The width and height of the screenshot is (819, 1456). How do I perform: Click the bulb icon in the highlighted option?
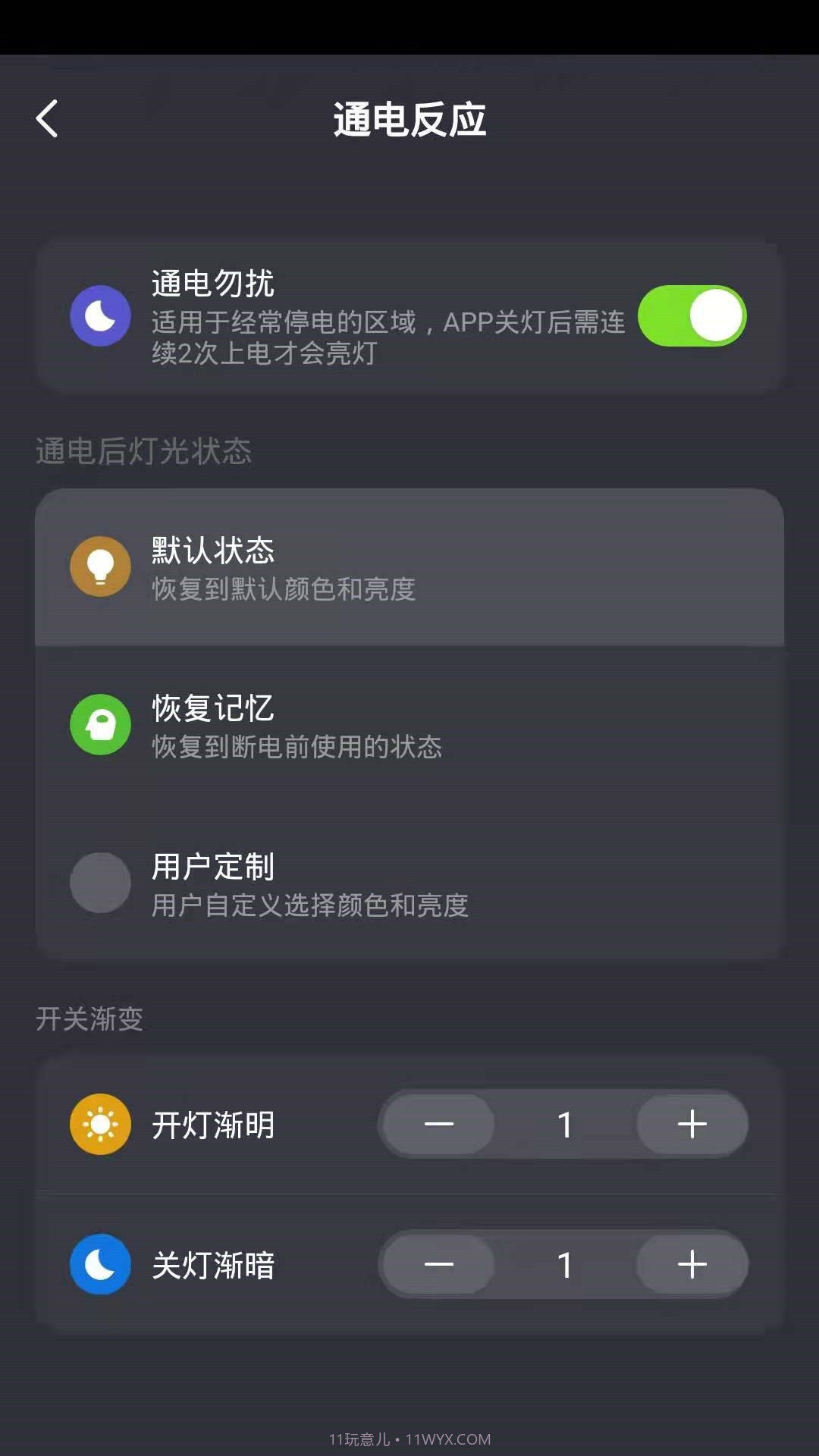tap(100, 567)
